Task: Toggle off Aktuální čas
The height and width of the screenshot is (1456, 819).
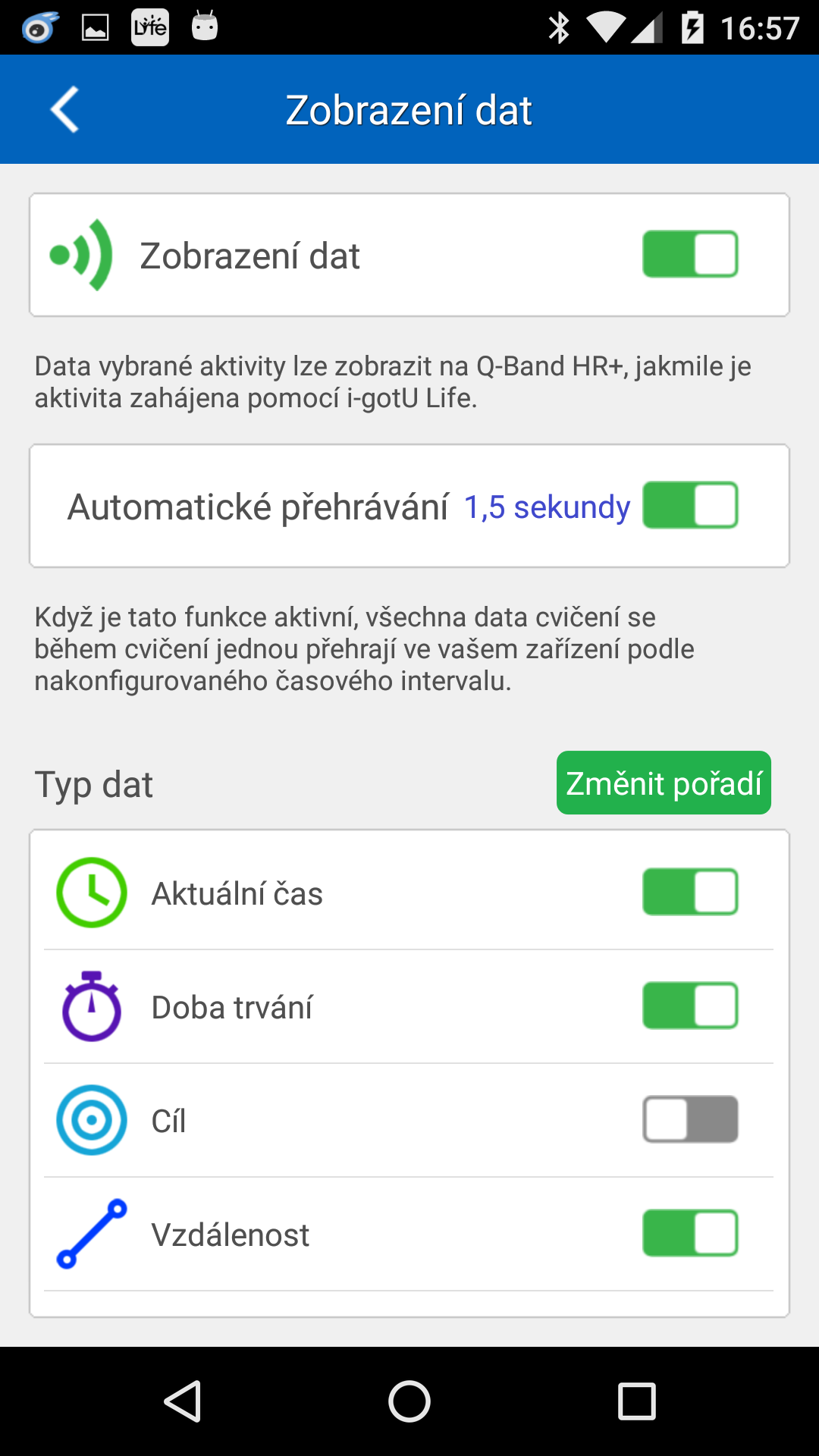Action: tap(690, 892)
